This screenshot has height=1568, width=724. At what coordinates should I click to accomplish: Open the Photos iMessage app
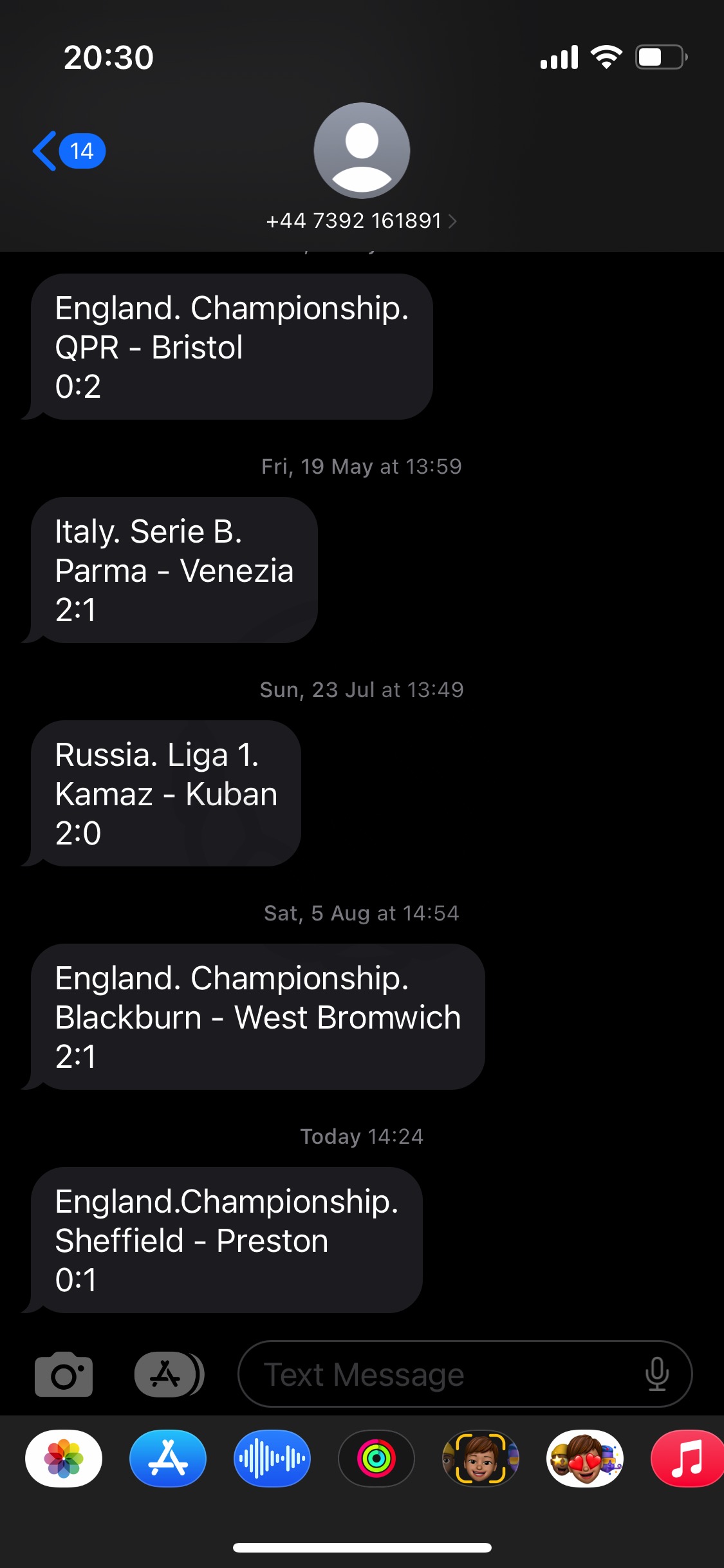click(x=64, y=1459)
